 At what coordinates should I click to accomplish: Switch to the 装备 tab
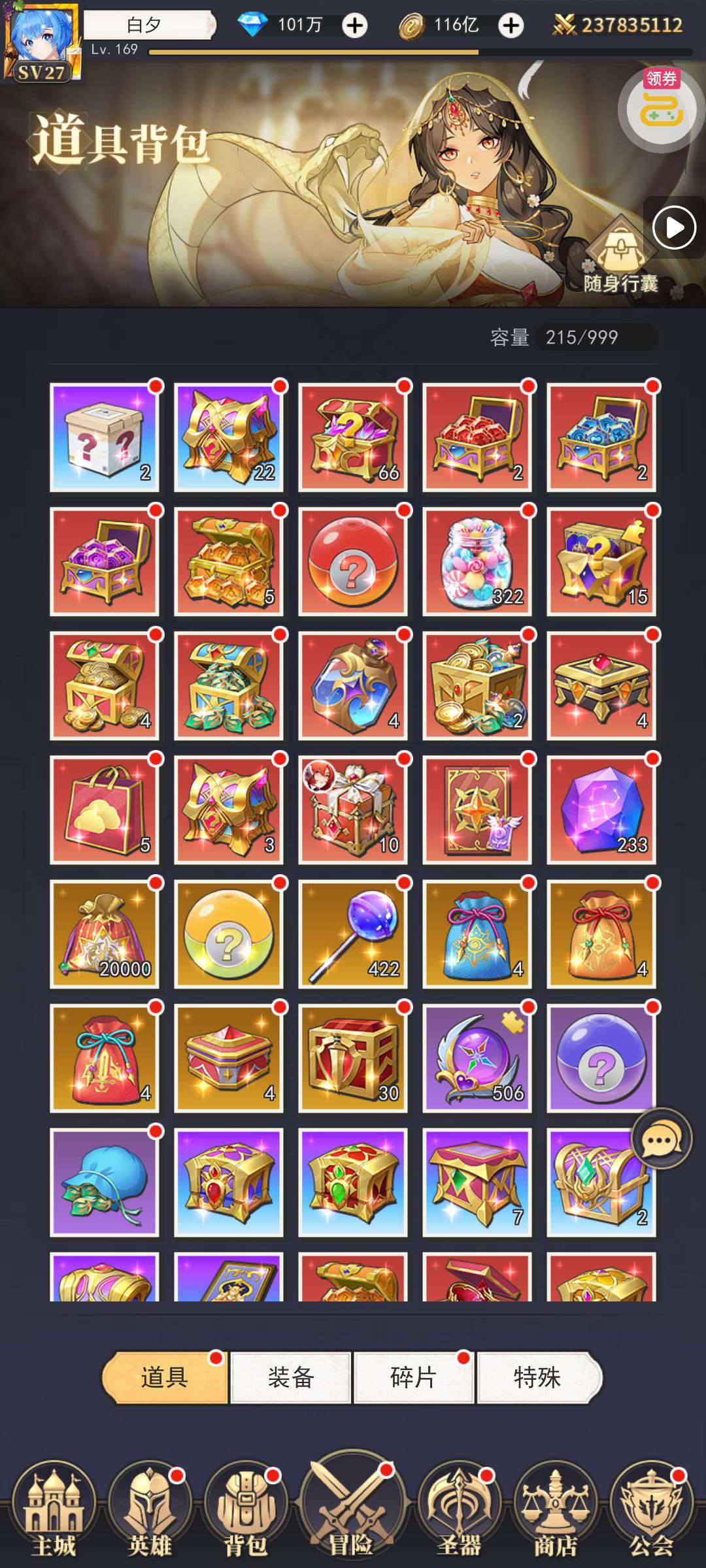pyautogui.click(x=291, y=1377)
